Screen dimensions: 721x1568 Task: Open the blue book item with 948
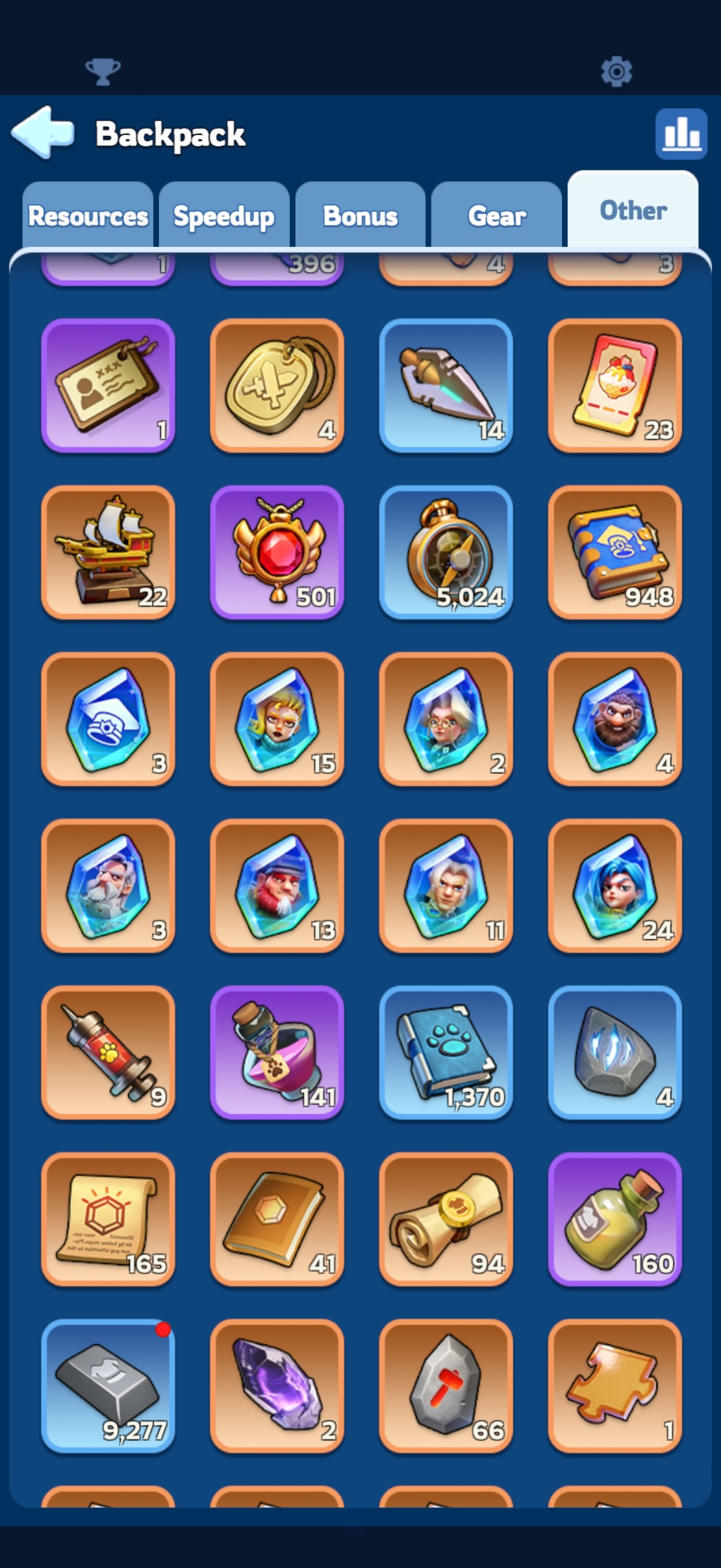(615, 552)
